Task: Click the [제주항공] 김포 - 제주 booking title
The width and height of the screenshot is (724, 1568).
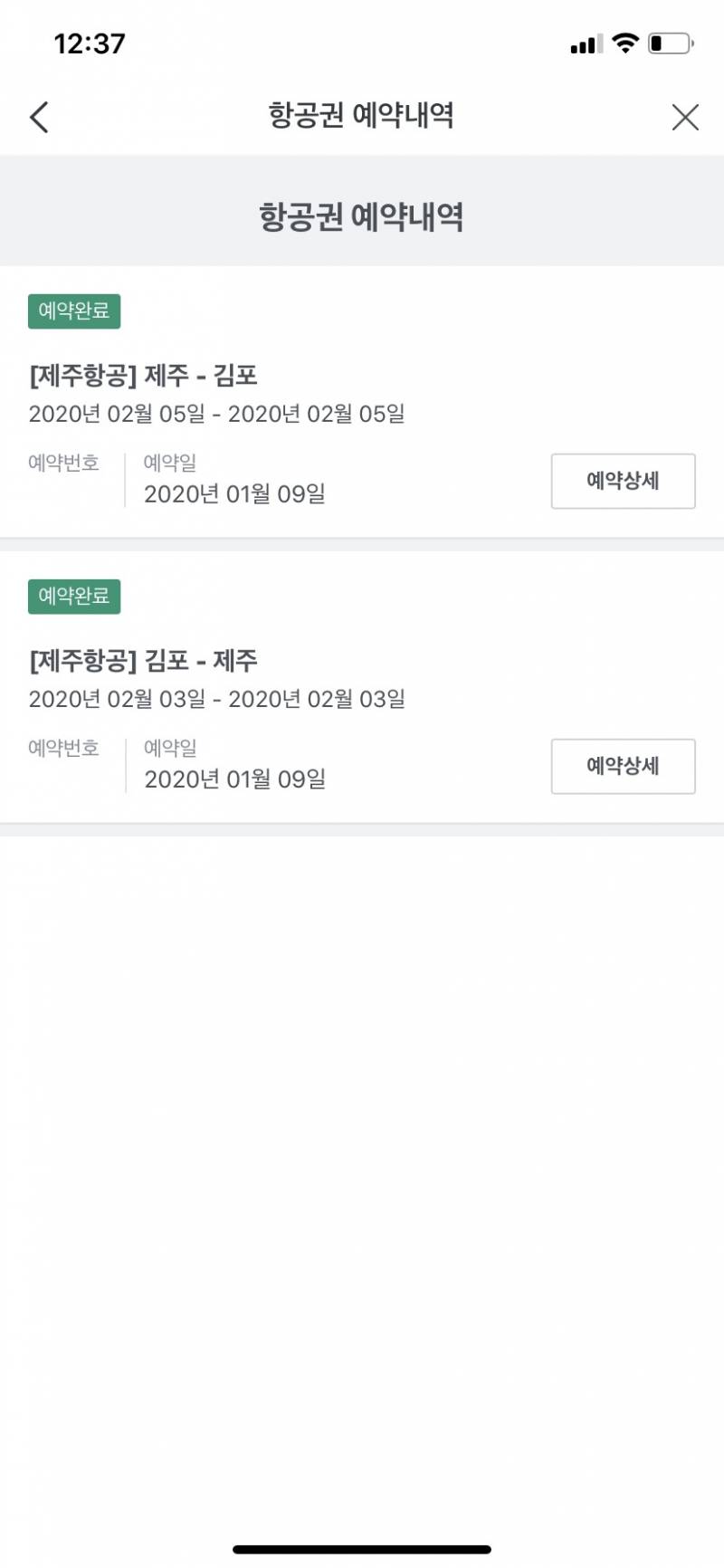Action: pyautogui.click(x=143, y=661)
